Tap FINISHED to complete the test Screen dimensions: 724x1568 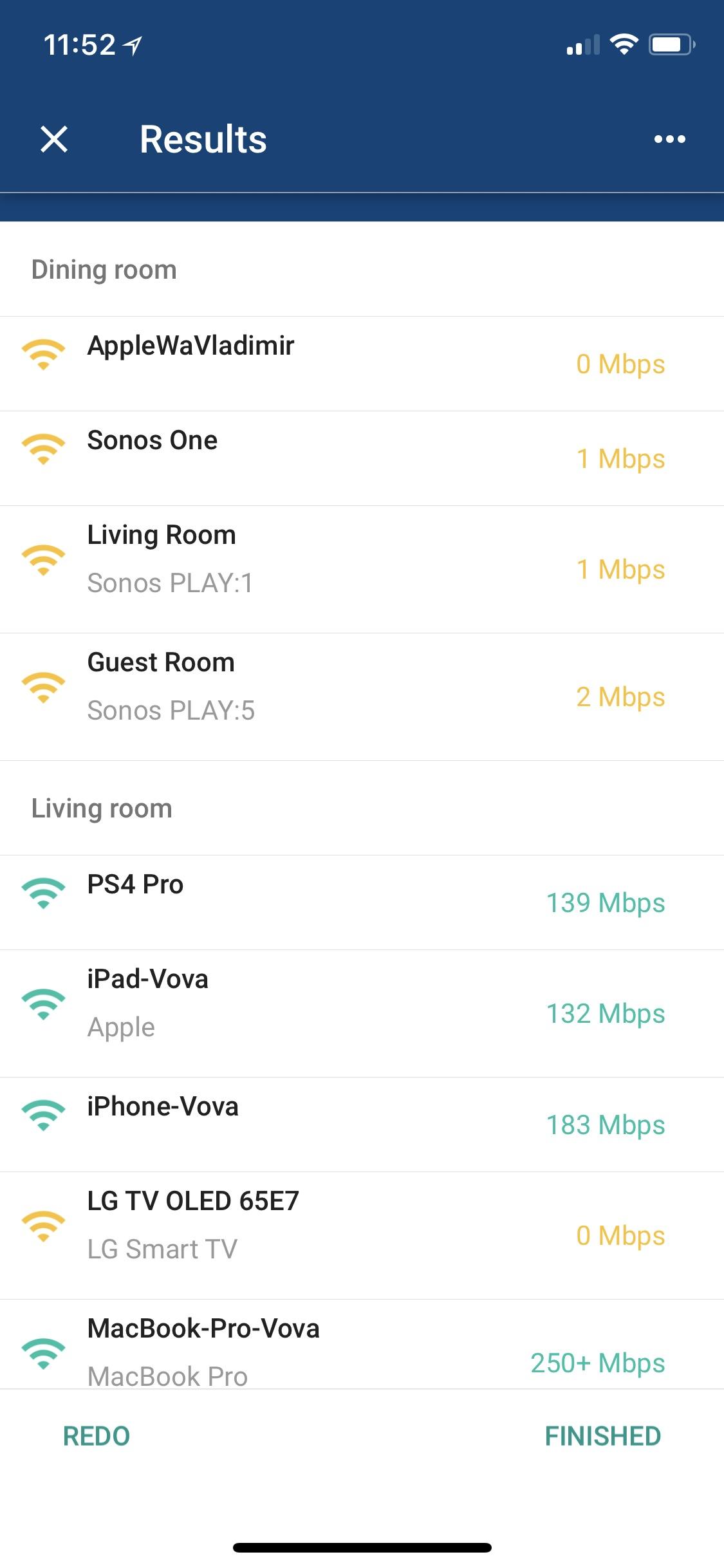click(602, 1436)
